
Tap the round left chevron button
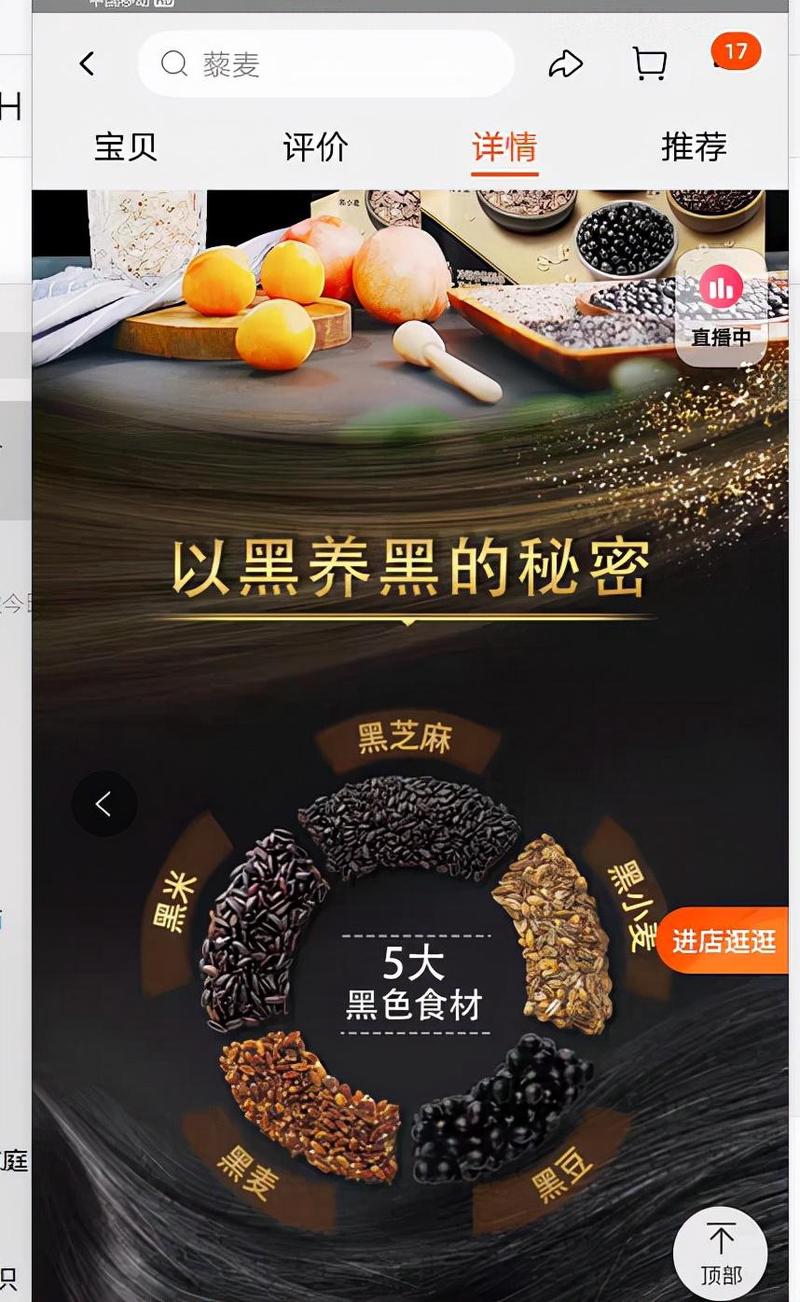point(104,803)
